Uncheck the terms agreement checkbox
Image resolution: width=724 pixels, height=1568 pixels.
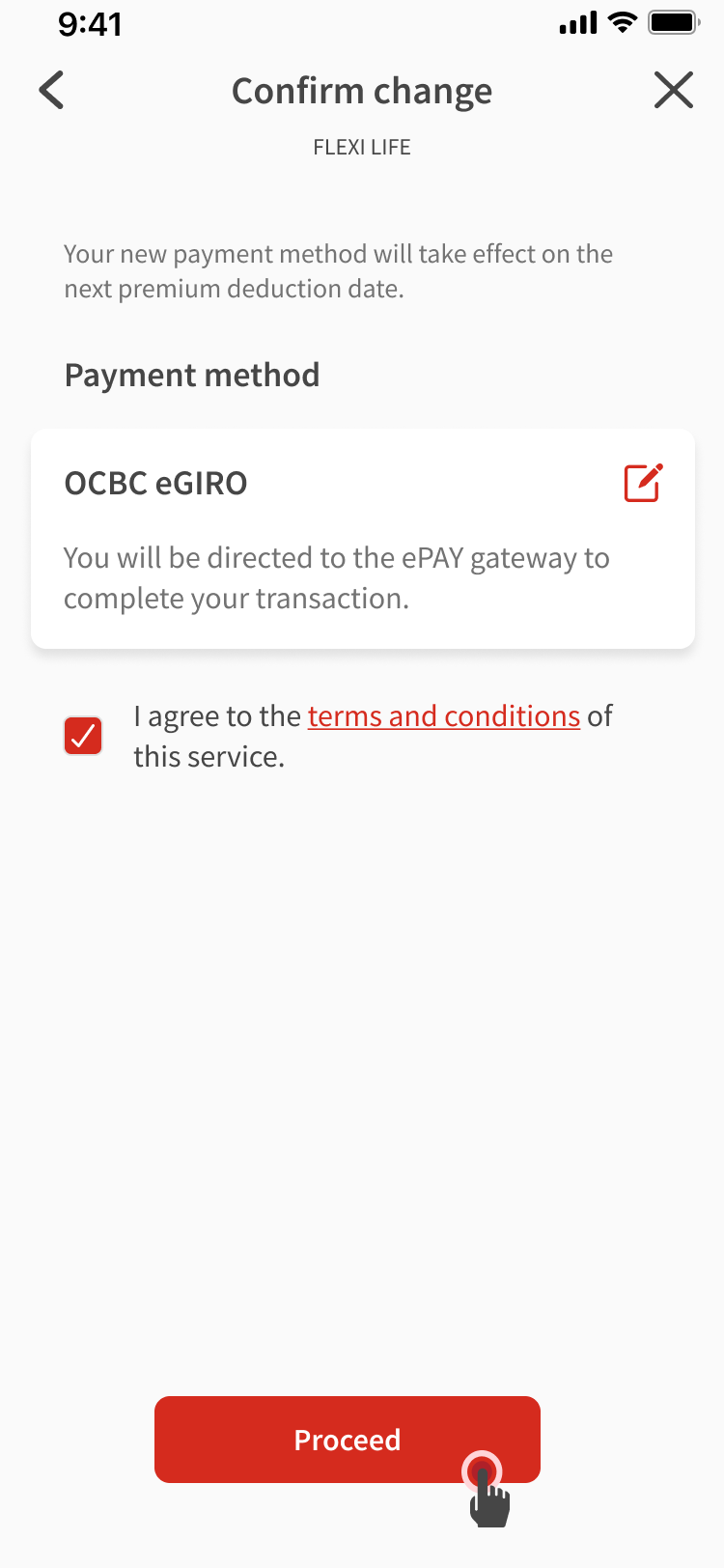coord(82,735)
